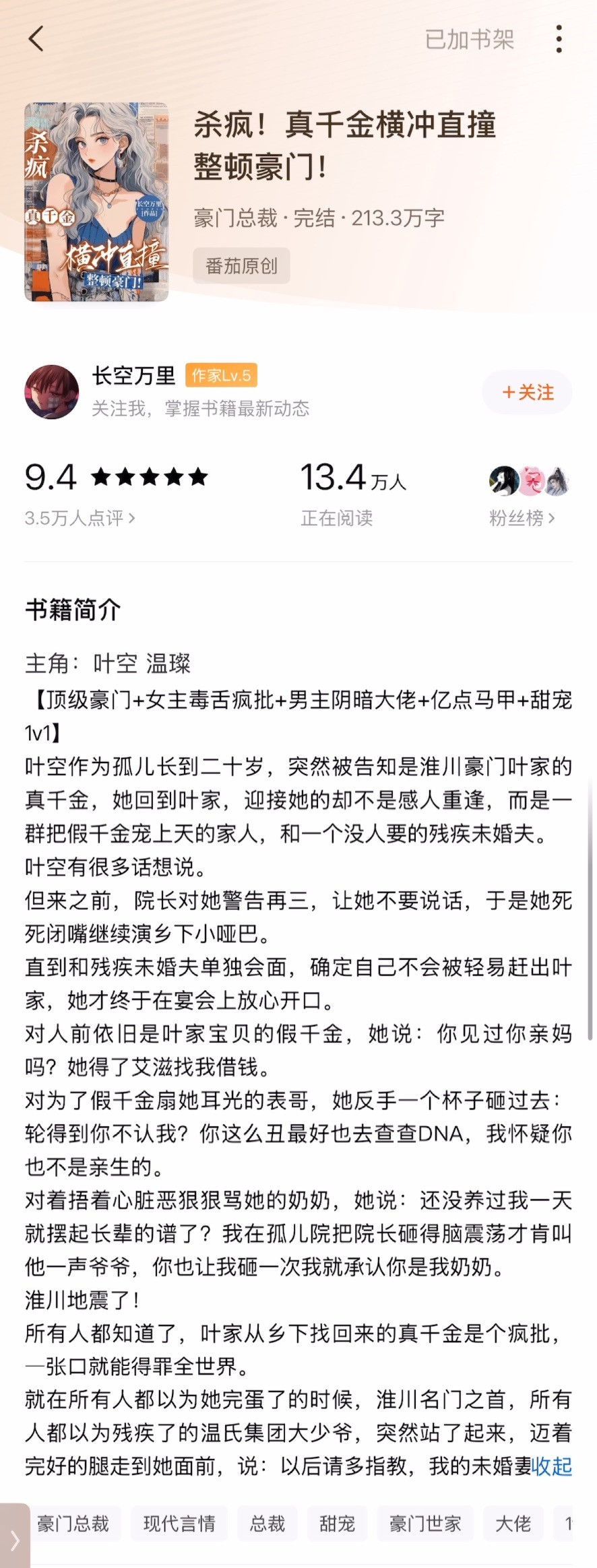Click the 番茄原创 original label
The width and height of the screenshot is (597, 1568).
(242, 266)
